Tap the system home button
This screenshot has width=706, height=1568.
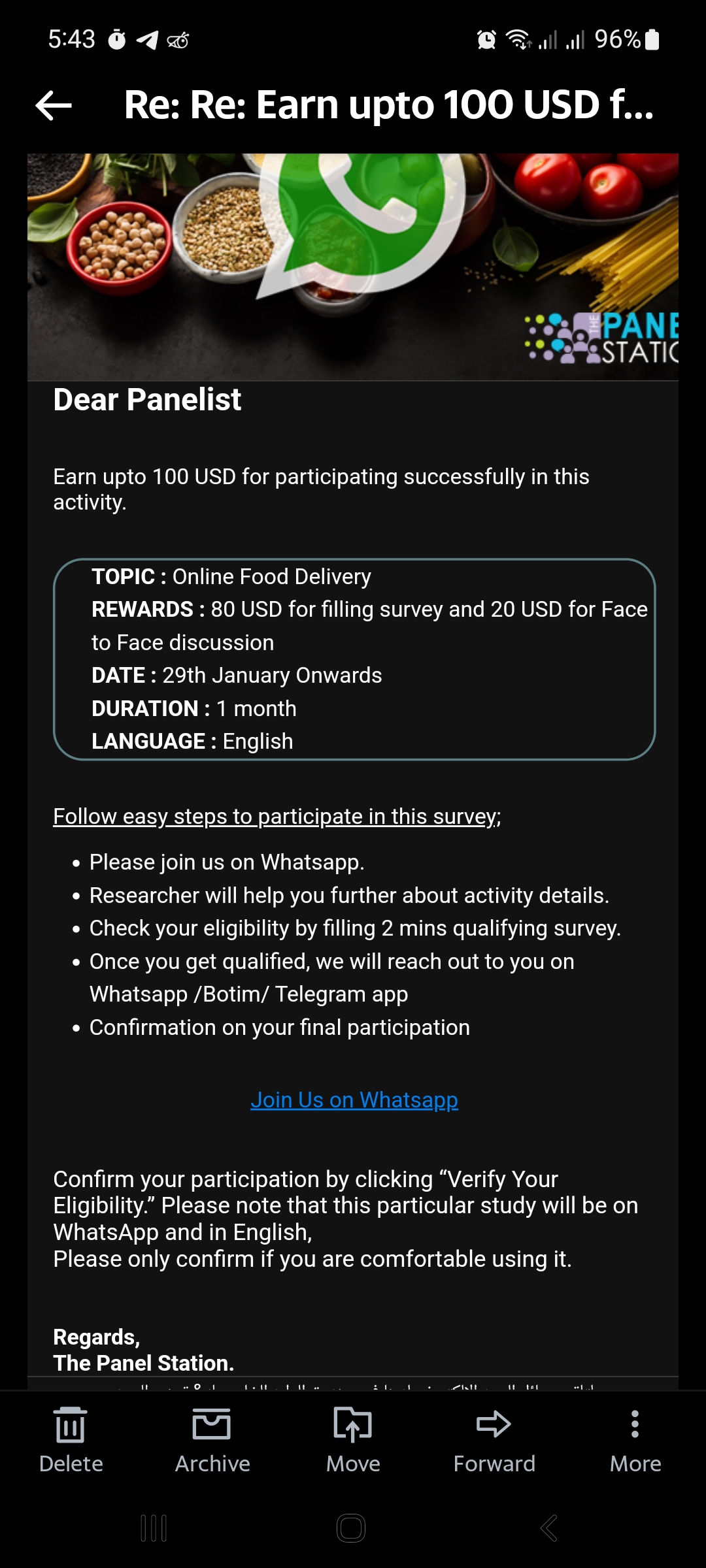351,1528
